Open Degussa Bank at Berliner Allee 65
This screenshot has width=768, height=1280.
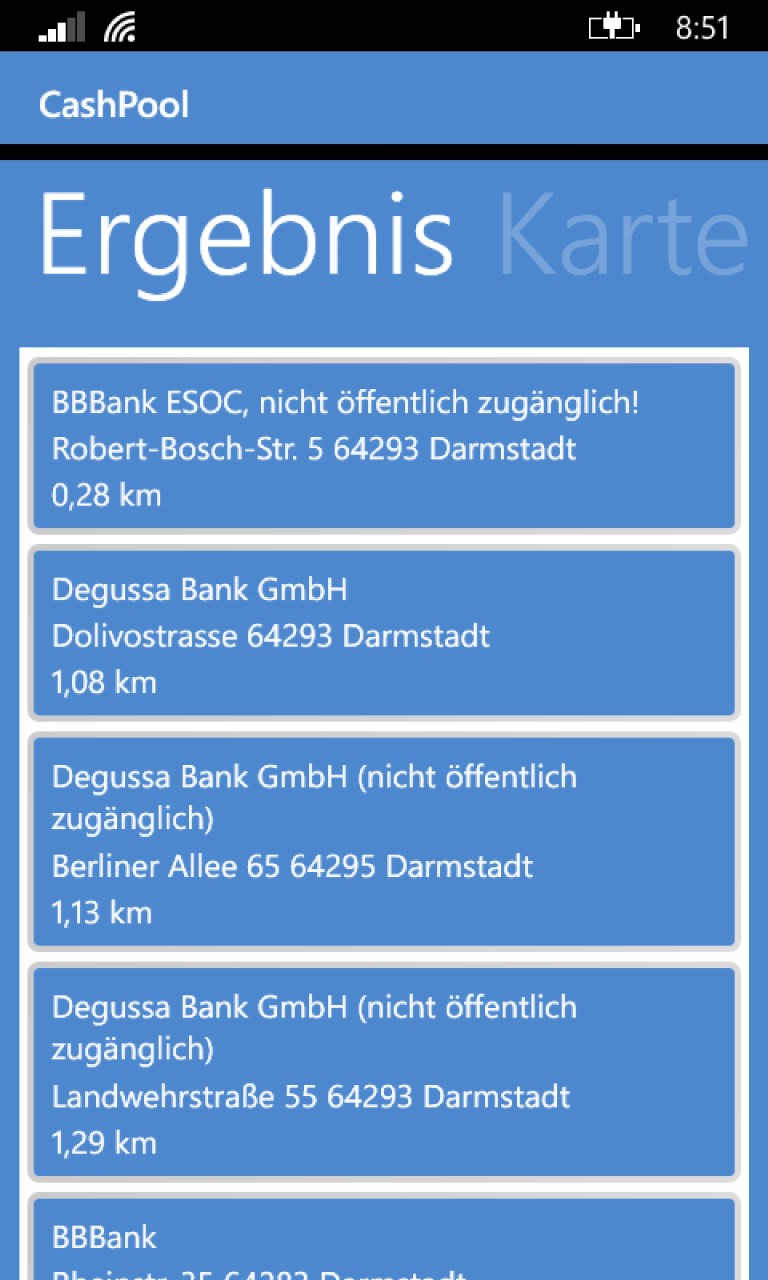click(x=384, y=842)
